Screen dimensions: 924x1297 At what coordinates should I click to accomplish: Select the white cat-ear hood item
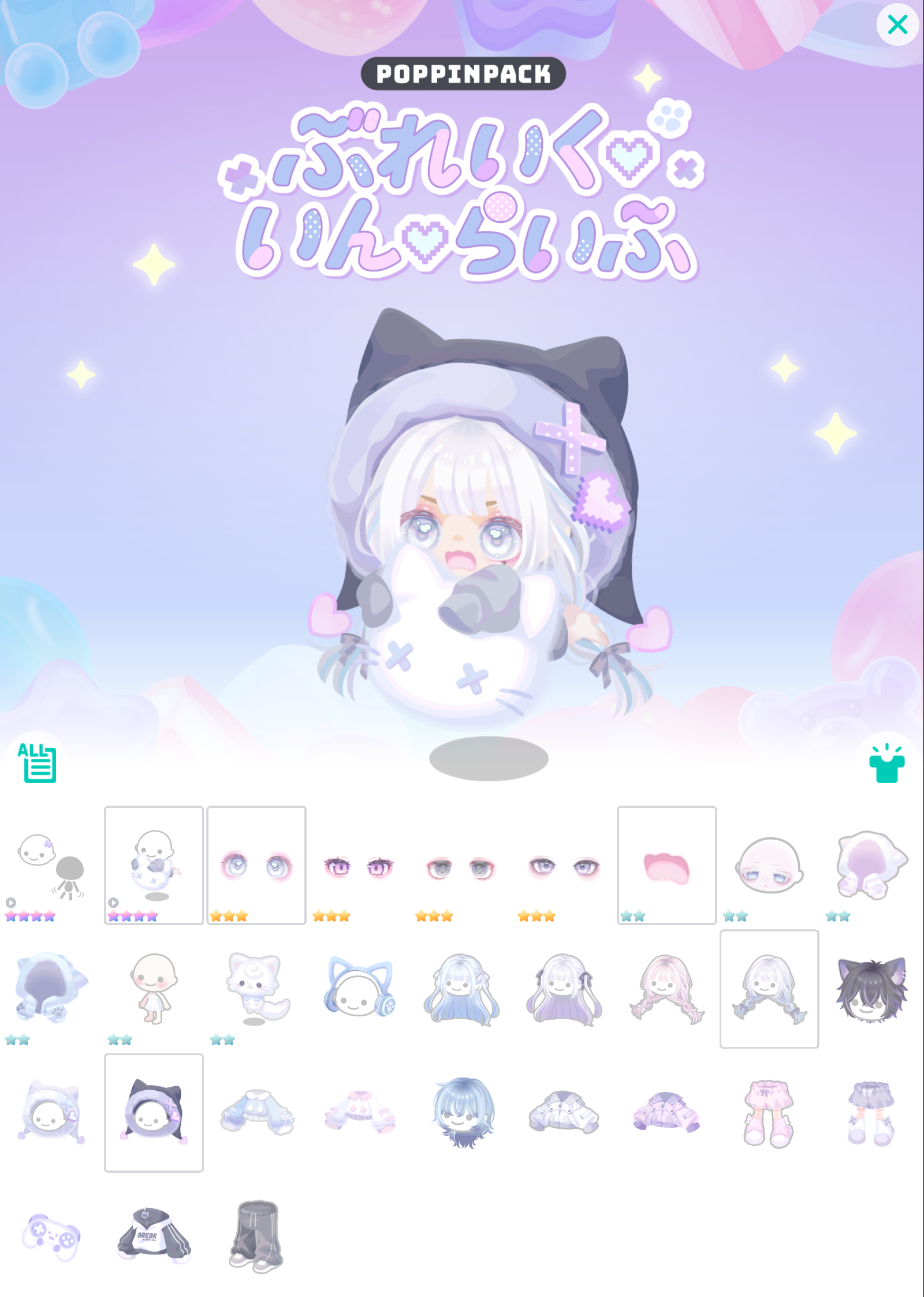[51, 1112]
